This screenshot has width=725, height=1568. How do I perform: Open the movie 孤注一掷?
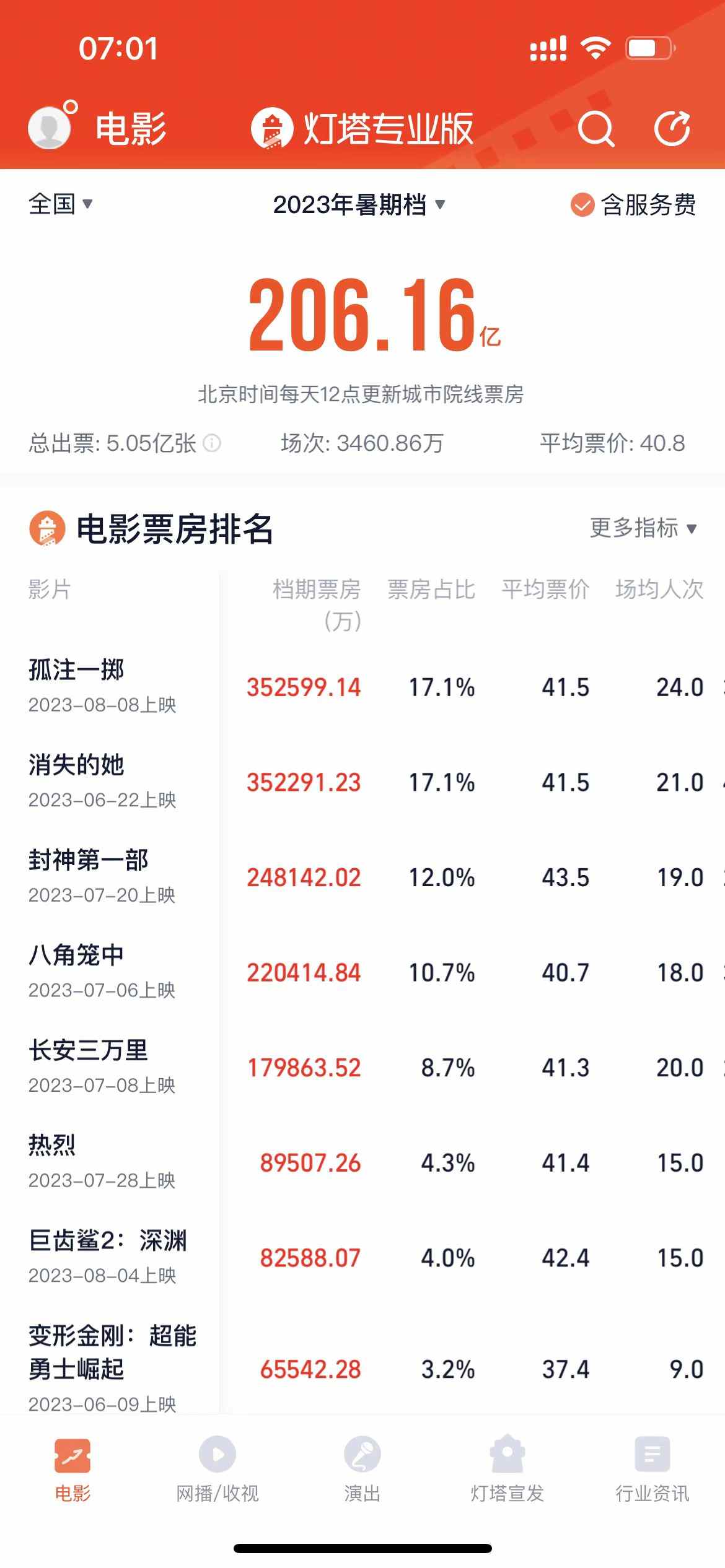coord(76,670)
